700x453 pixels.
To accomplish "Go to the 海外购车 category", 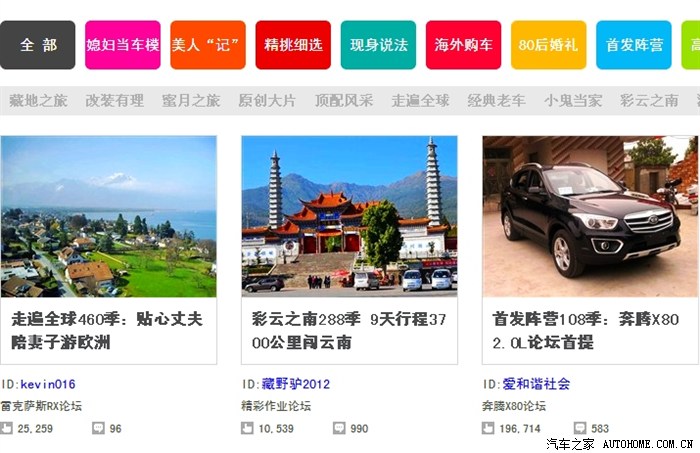I will tap(463, 45).
